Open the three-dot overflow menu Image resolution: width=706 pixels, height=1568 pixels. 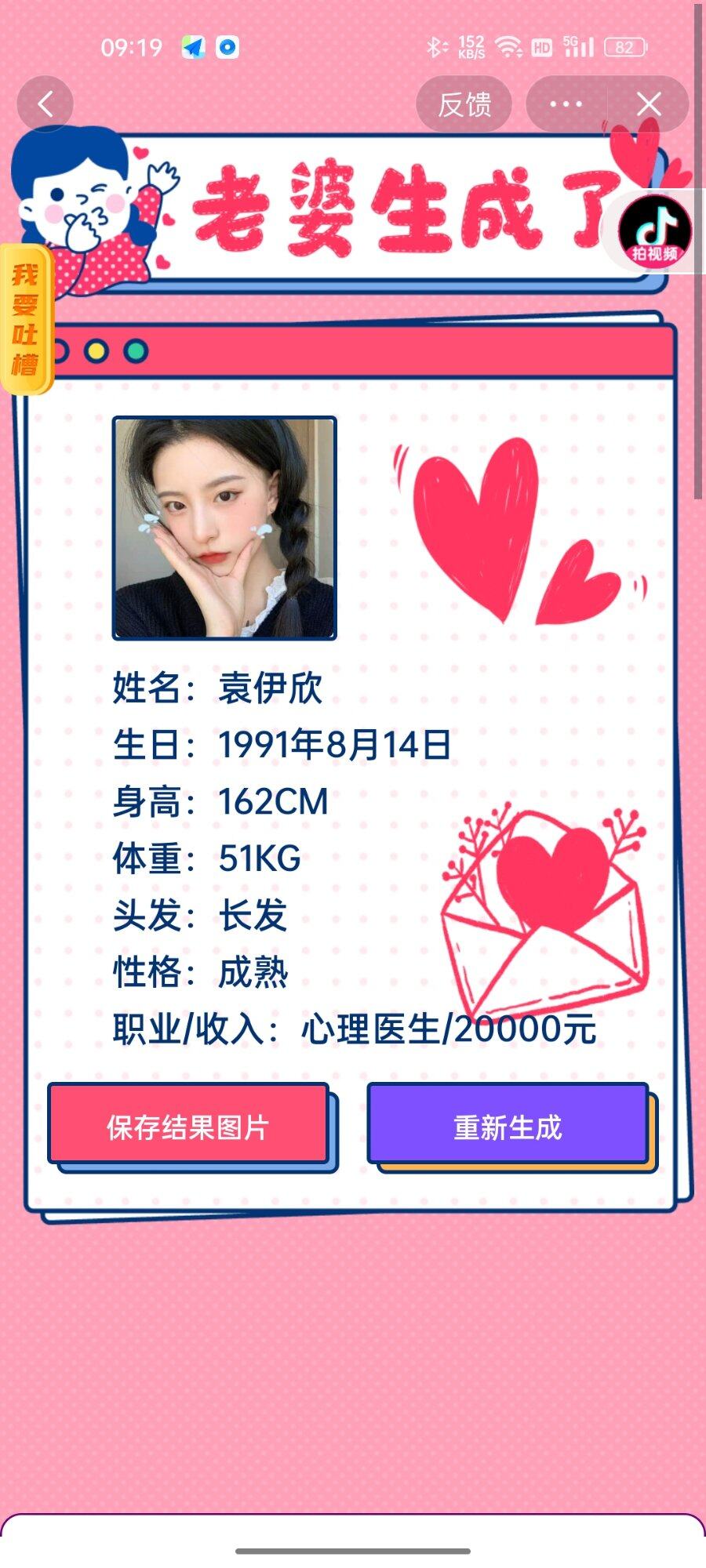pos(566,104)
